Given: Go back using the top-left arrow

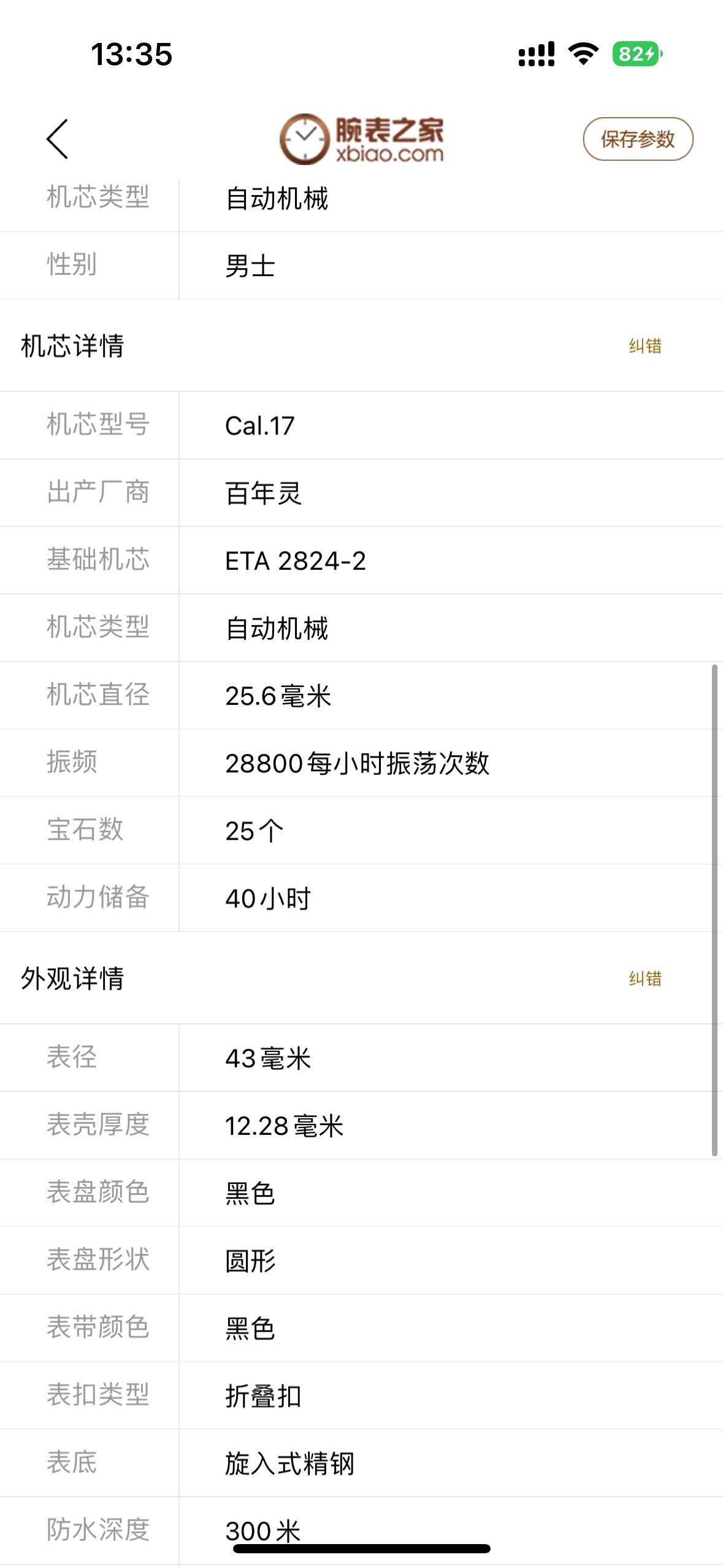Looking at the screenshot, I should click(x=58, y=139).
